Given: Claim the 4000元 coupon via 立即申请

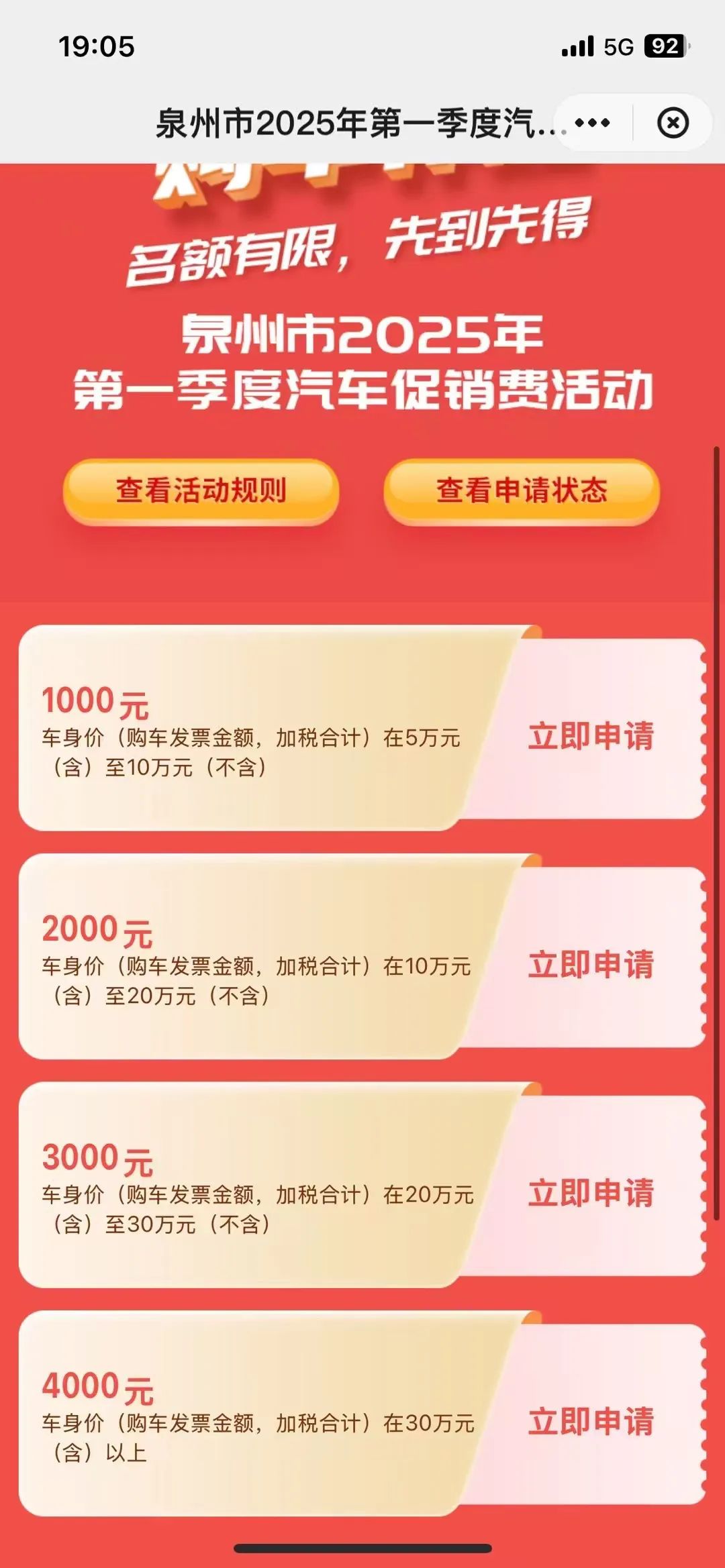Looking at the screenshot, I should (x=591, y=1421).
